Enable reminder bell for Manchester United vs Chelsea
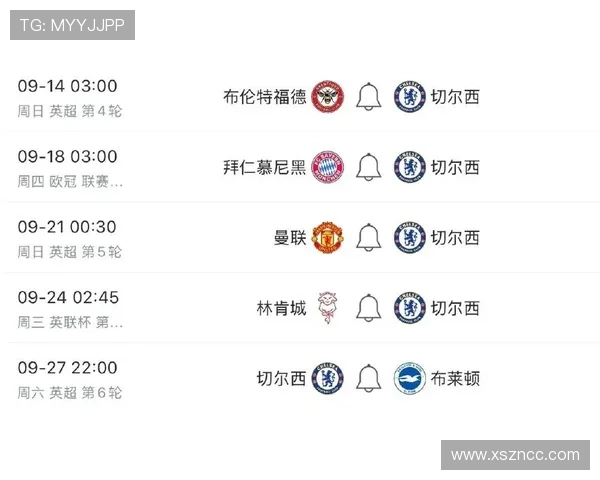Viewport: 600px width, 480px height. click(x=369, y=237)
